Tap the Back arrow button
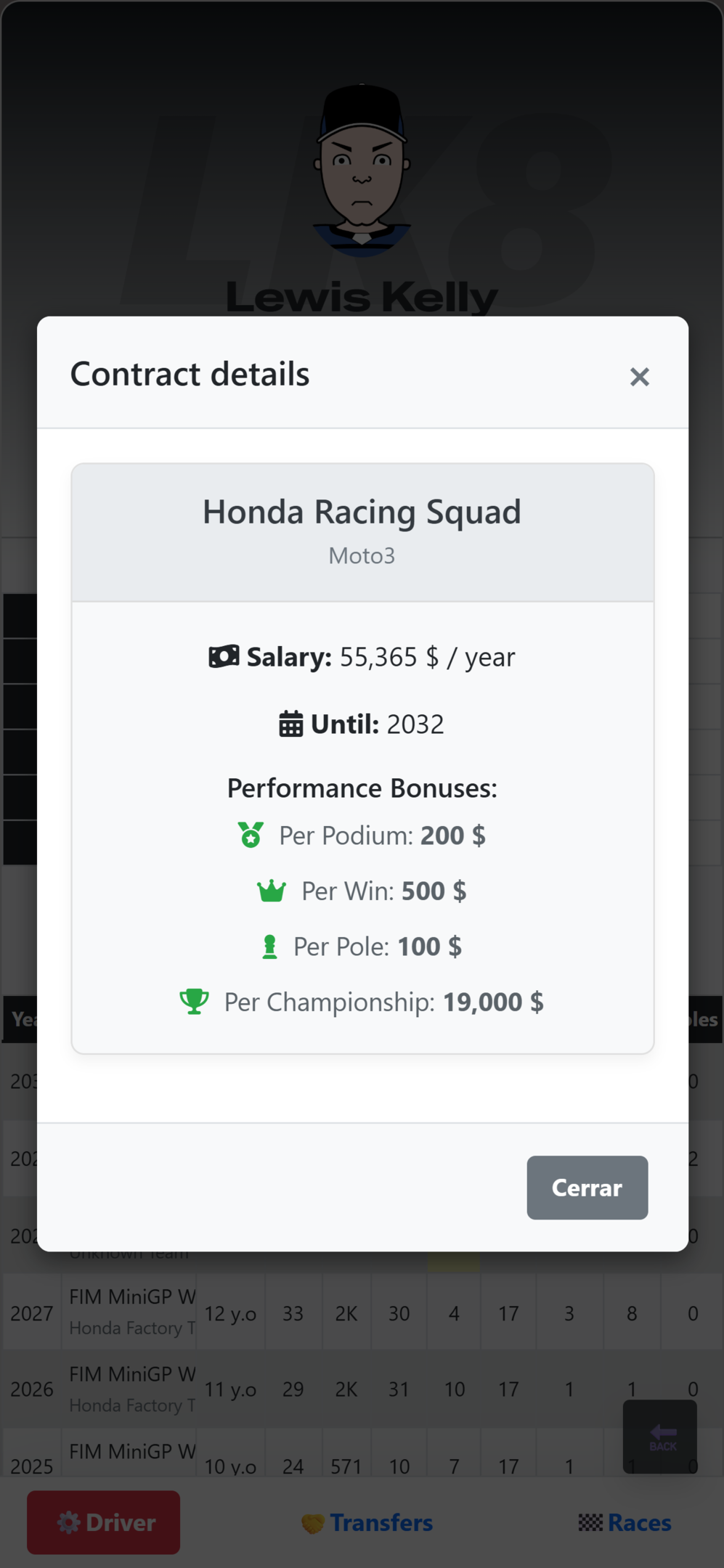Image resolution: width=724 pixels, height=1568 pixels. coord(659,1437)
